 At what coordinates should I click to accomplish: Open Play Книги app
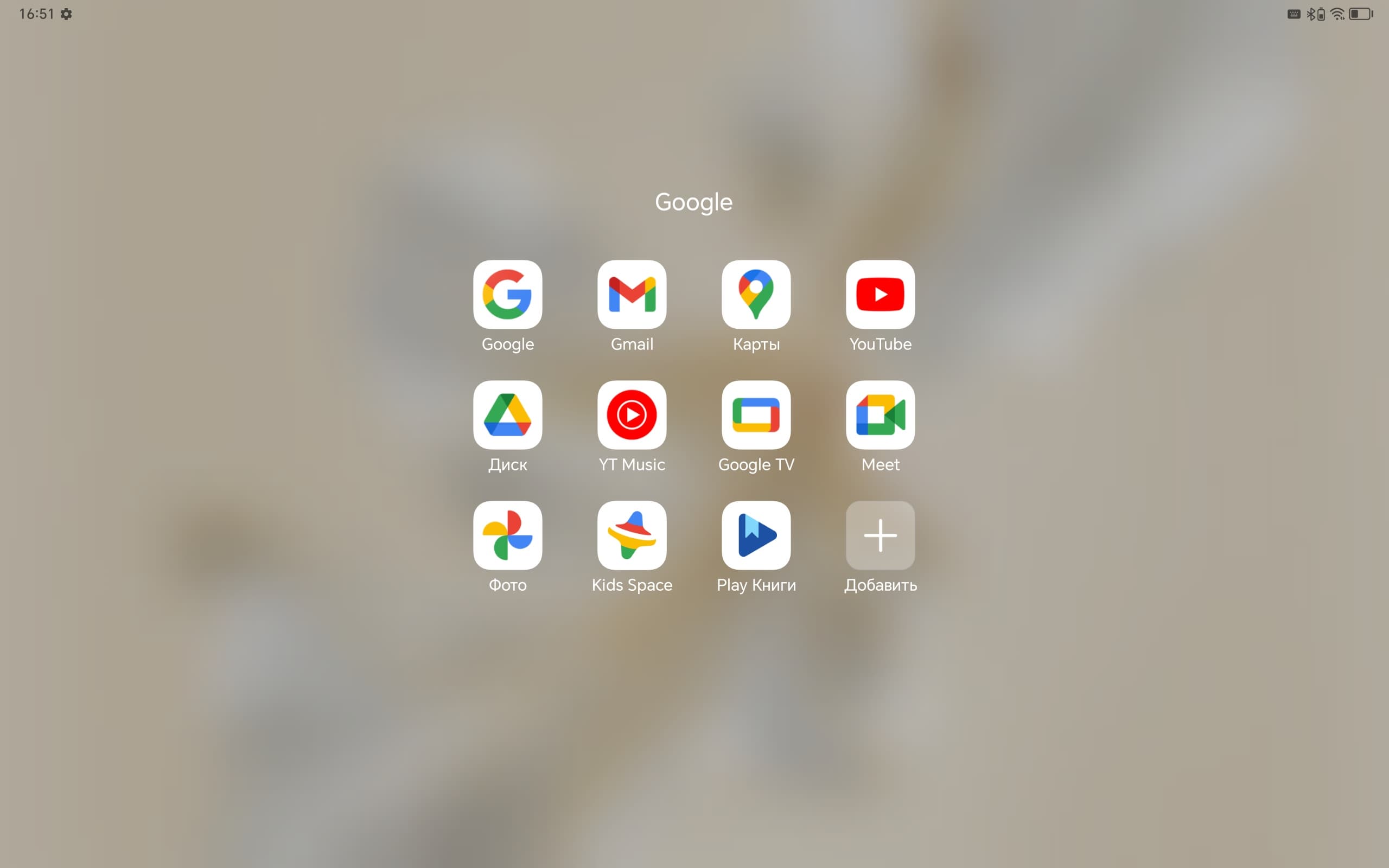756,535
